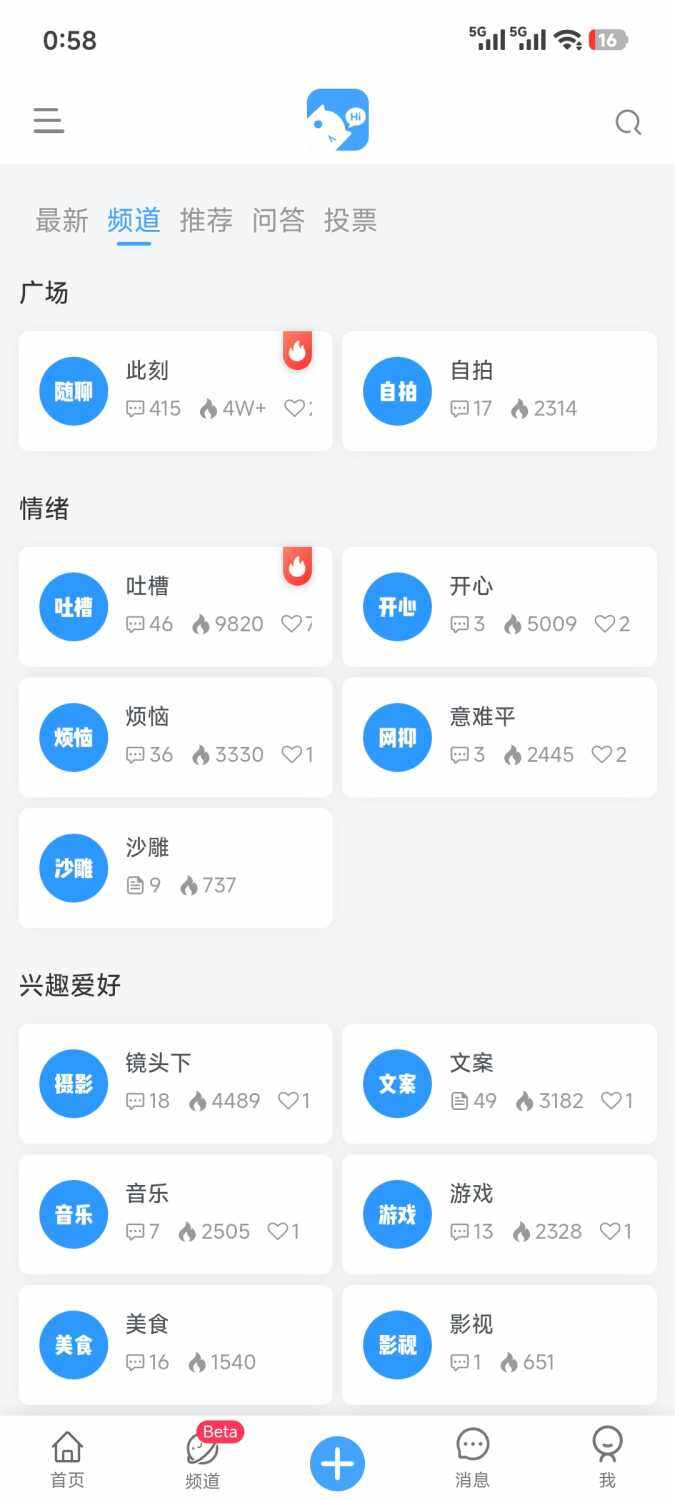This screenshot has height=1500, width=675.
Task: Switch to the 问答 tab
Action: tap(278, 220)
